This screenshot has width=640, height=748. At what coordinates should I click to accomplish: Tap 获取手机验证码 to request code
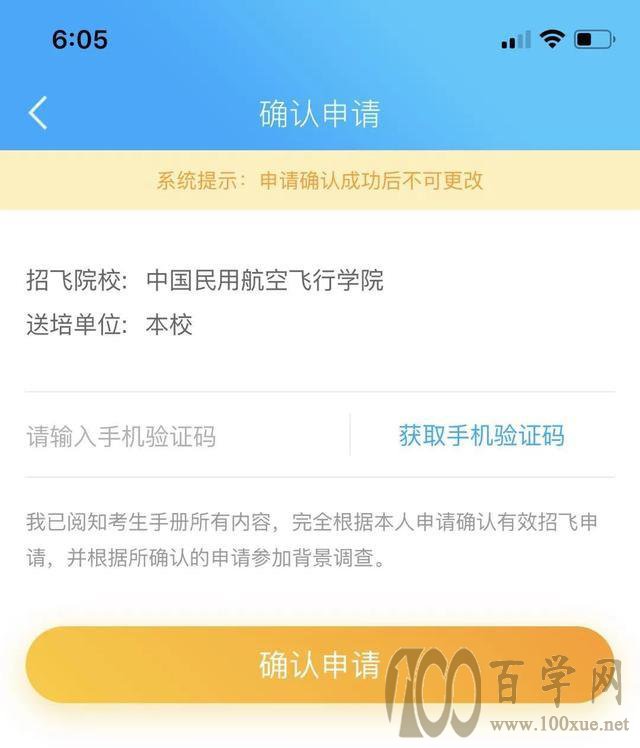[x=481, y=436]
